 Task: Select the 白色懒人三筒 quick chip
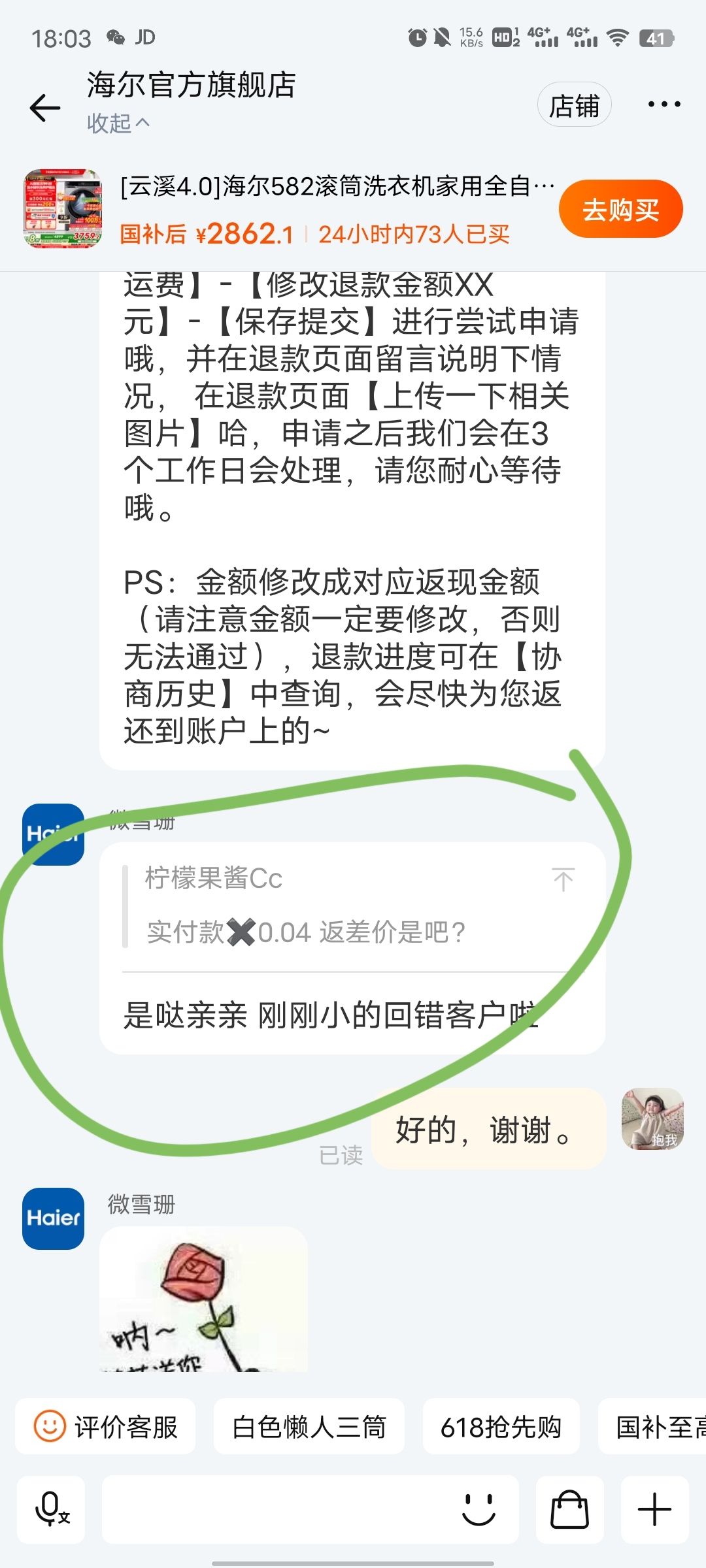point(309,1428)
